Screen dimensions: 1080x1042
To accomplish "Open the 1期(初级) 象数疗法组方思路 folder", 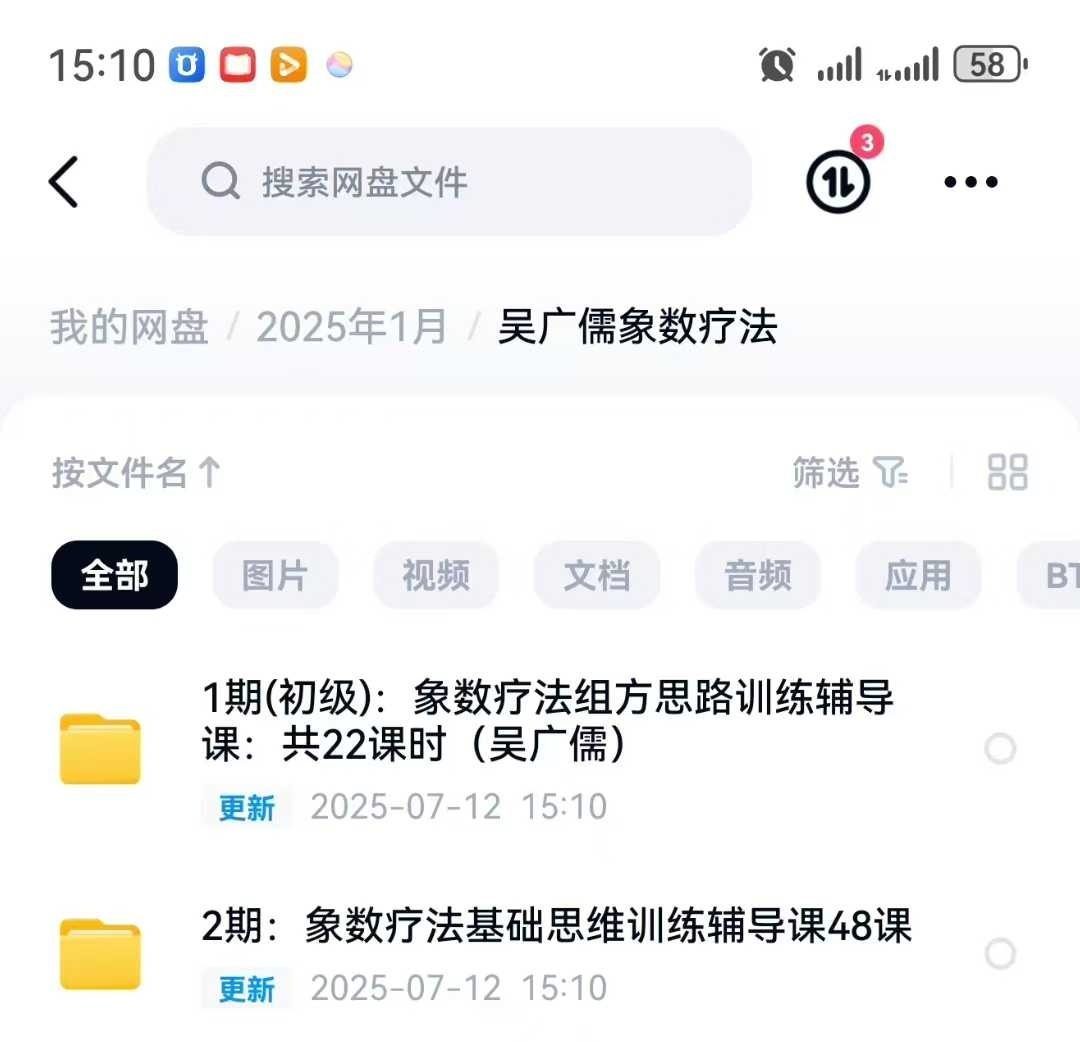I will (x=548, y=722).
